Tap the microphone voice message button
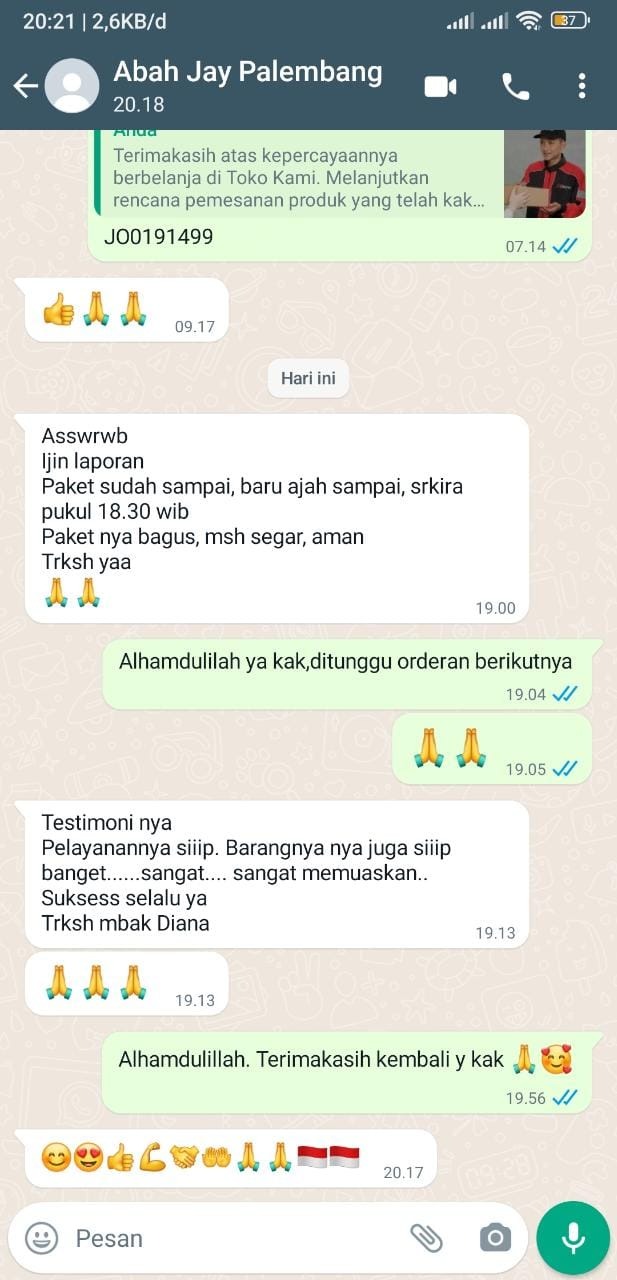This screenshot has height=1280, width=617. (x=573, y=1238)
